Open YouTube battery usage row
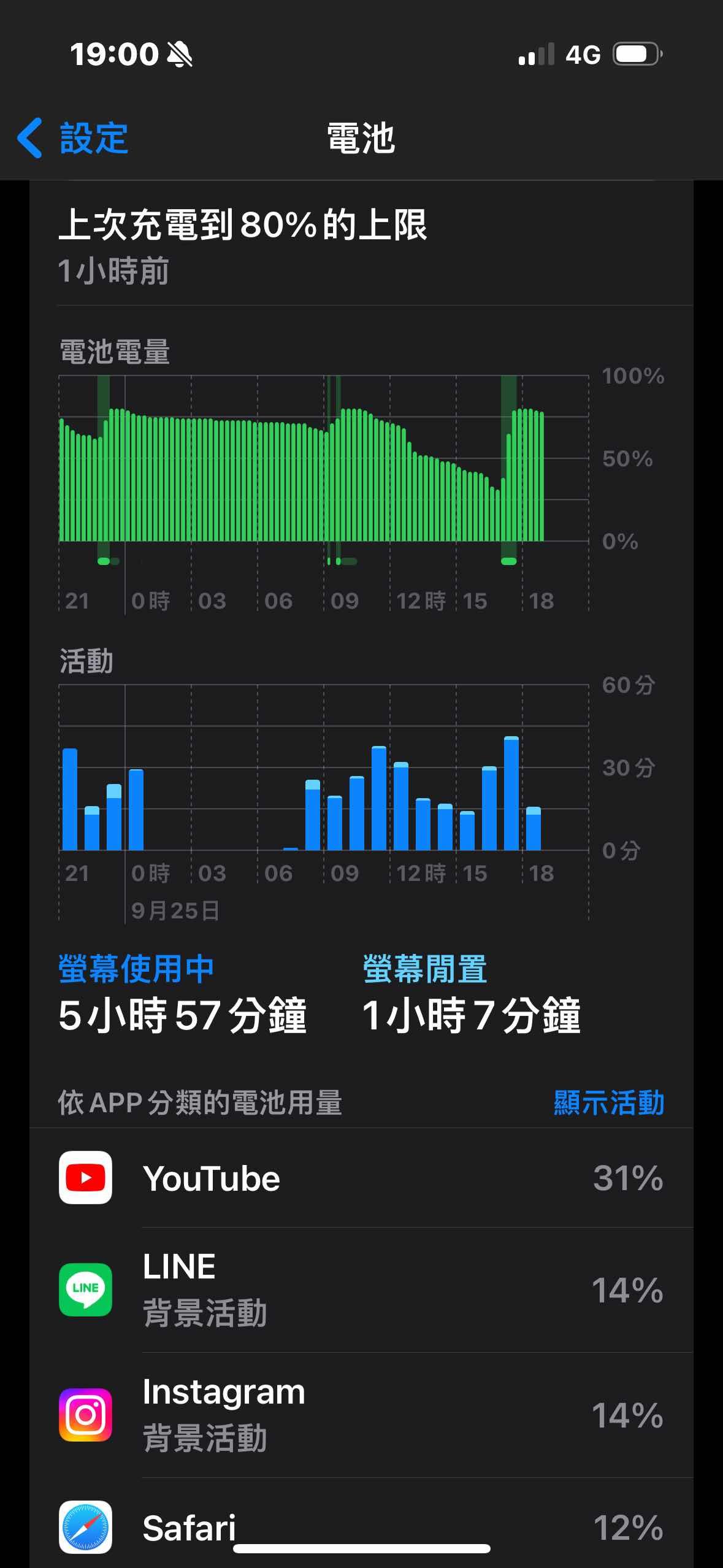Screen dimensions: 723x1568 tap(361, 1178)
